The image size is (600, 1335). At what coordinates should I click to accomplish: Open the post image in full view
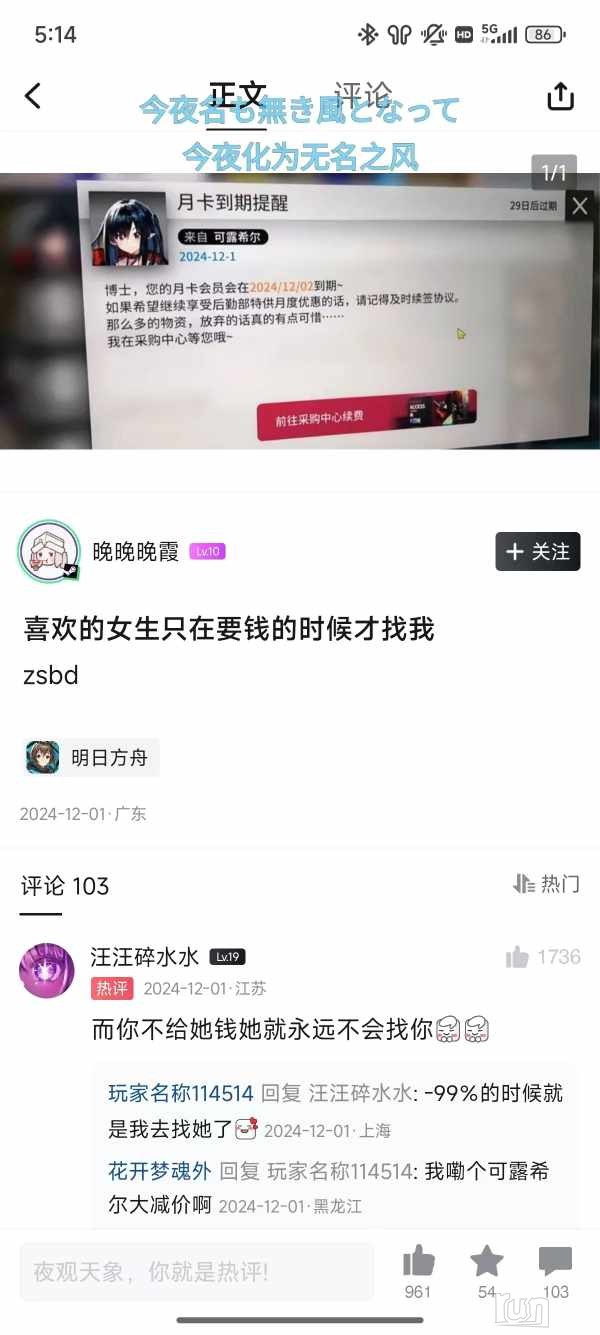[300, 311]
